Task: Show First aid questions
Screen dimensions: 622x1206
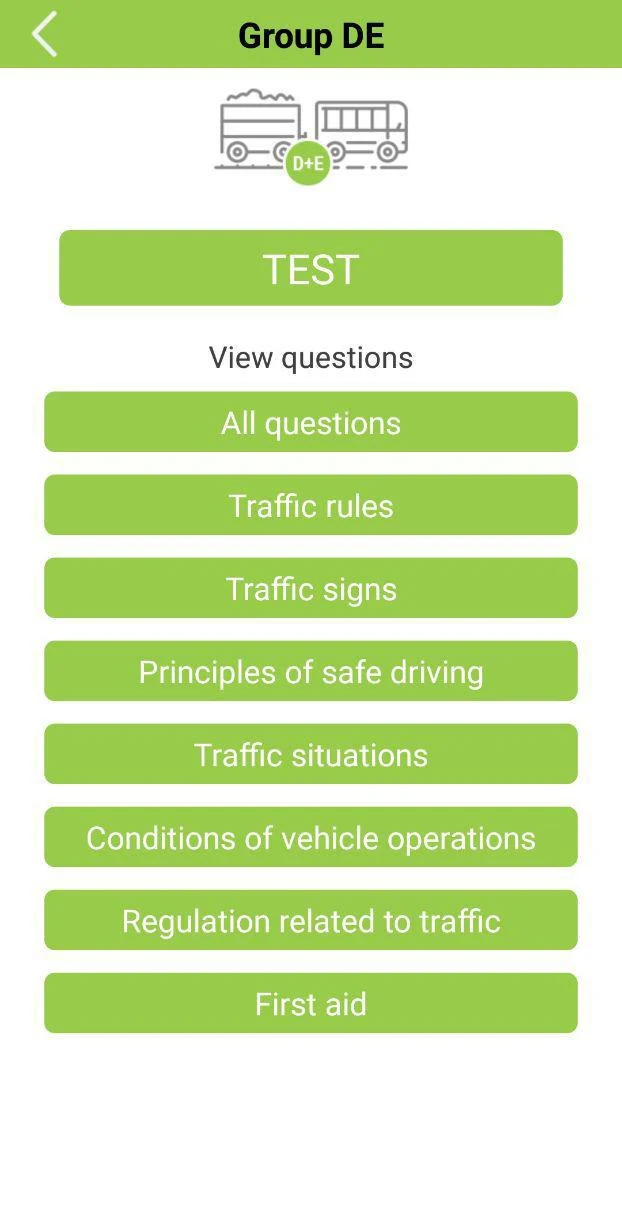Action: pyautogui.click(x=311, y=1003)
